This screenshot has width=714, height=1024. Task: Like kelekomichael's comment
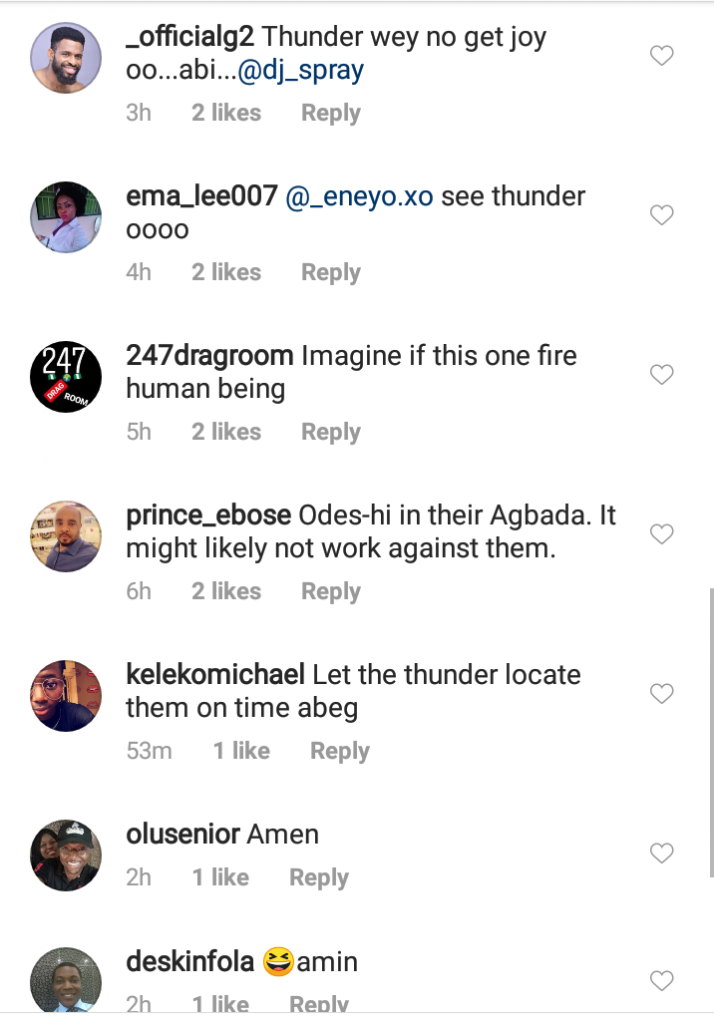[x=662, y=693]
